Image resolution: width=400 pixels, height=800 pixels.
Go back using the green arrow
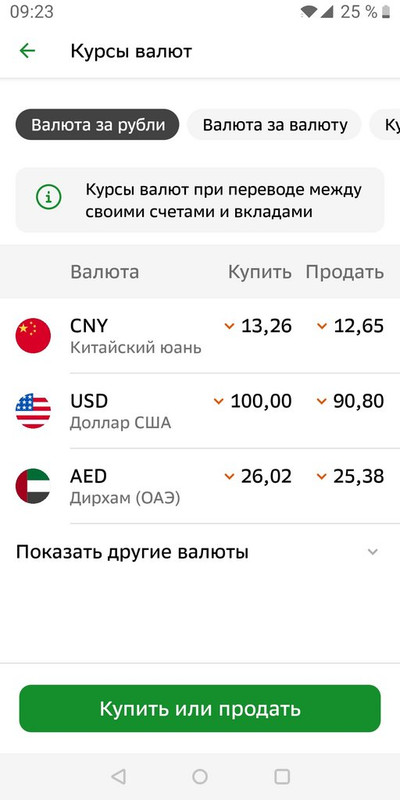pyautogui.click(x=27, y=51)
